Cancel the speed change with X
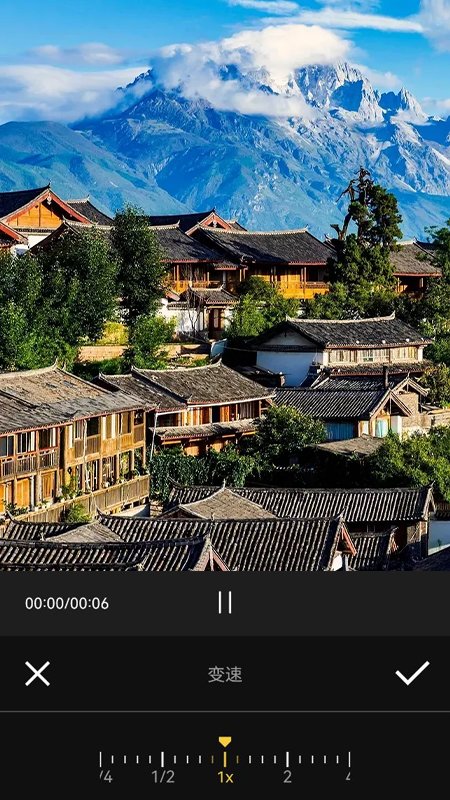Viewport: 450px width, 800px height. 38,673
